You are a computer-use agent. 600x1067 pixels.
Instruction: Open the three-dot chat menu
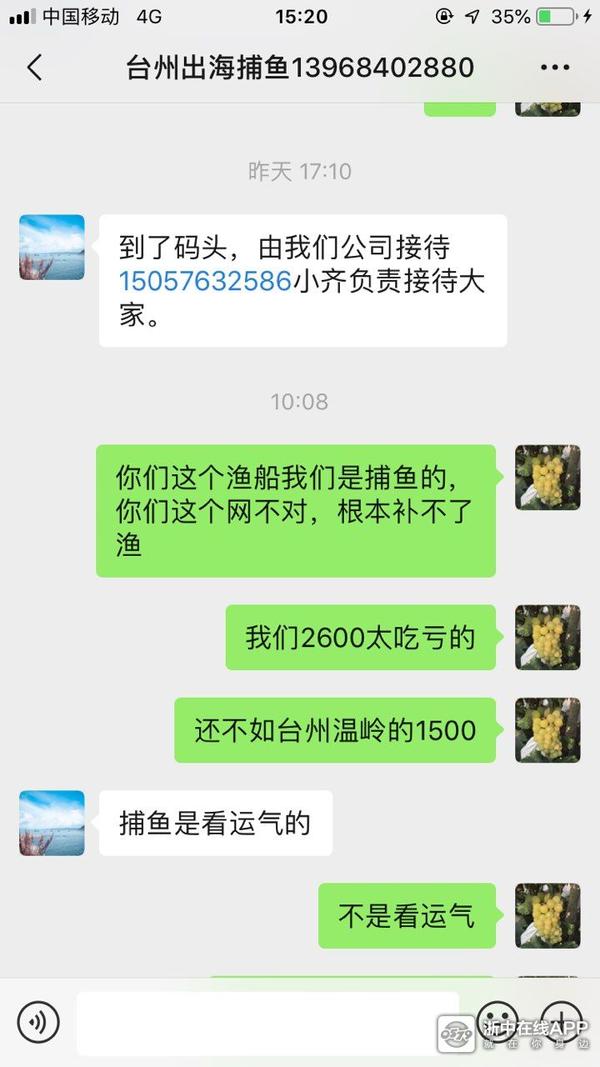pos(554,68)
